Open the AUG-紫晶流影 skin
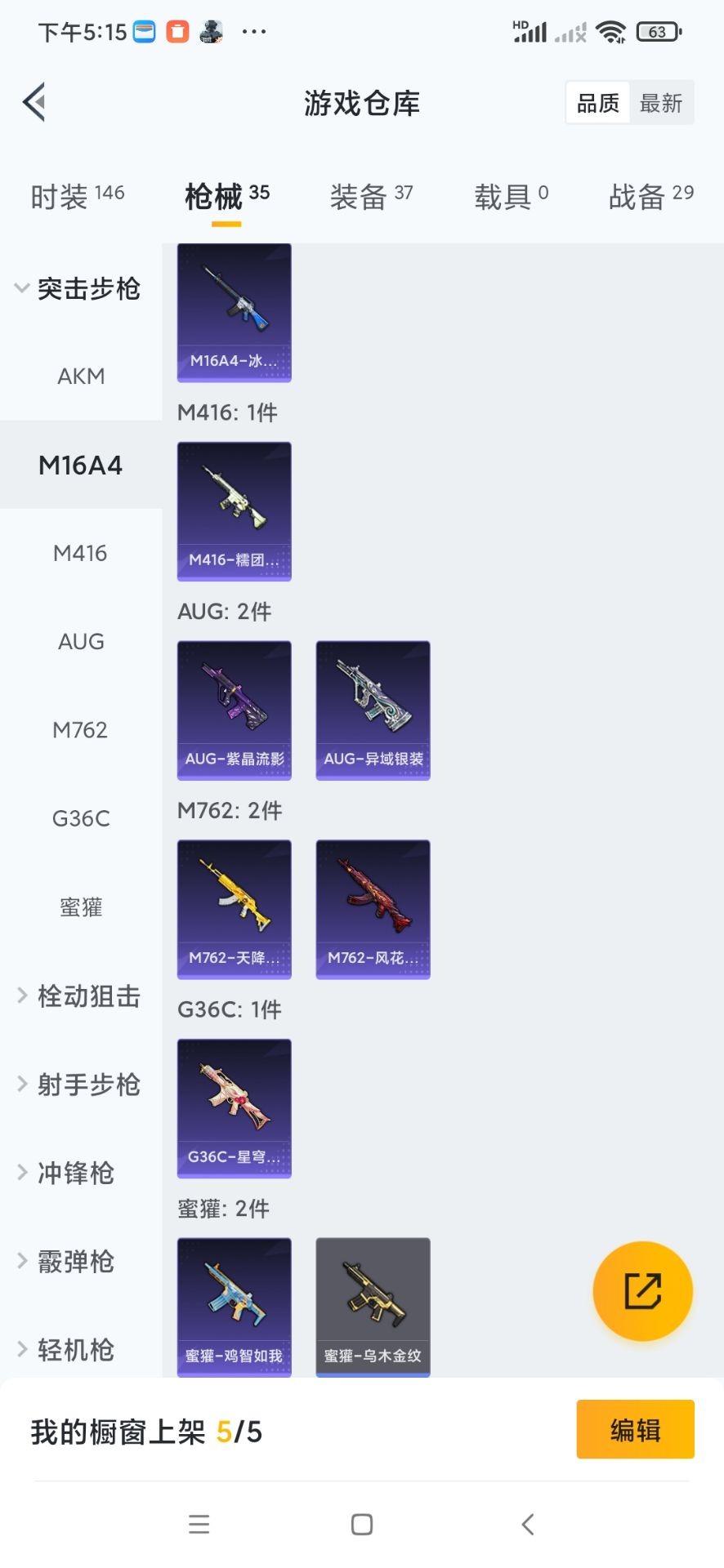 pos(235,710)
